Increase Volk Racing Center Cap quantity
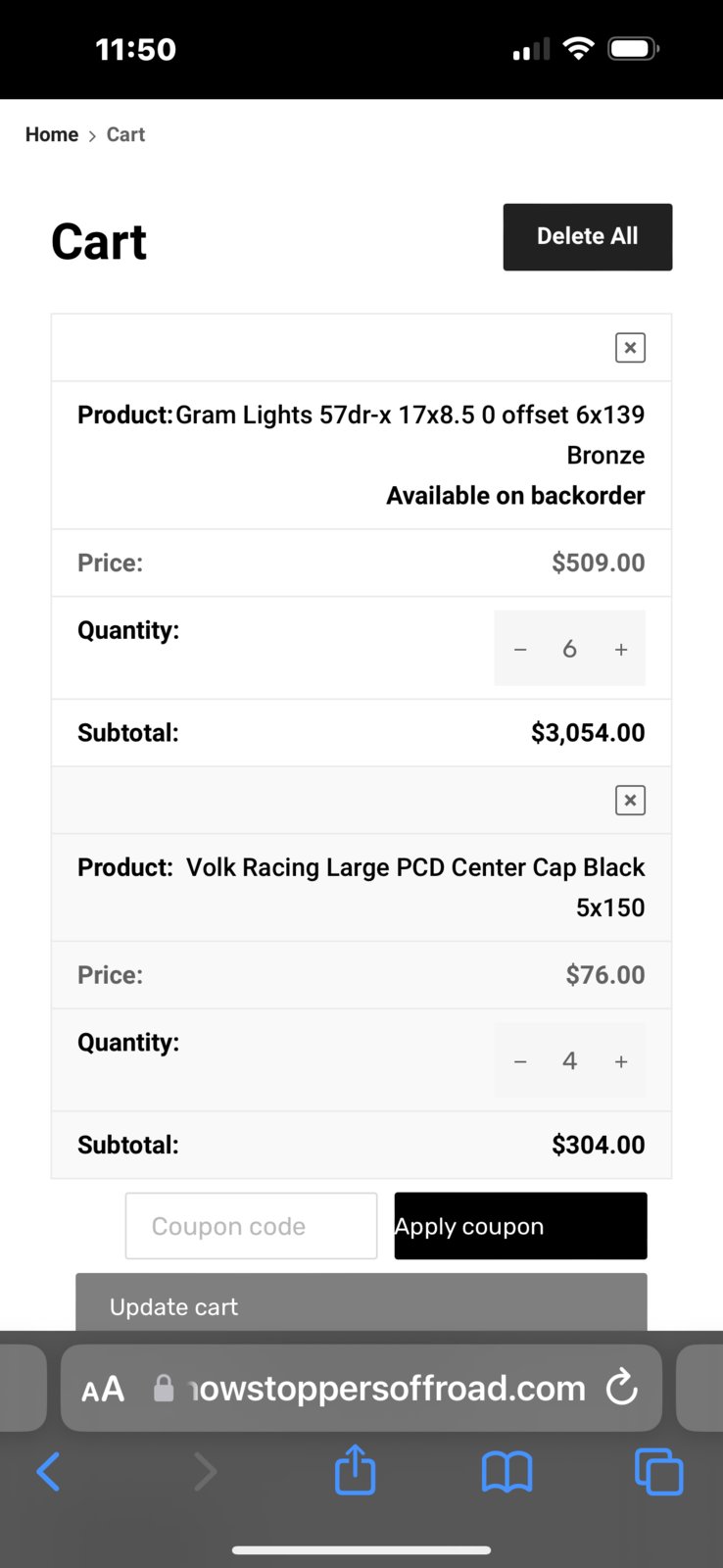Screen dimensions: 723x1568 pyautogui.click(x=621, y=1061)
